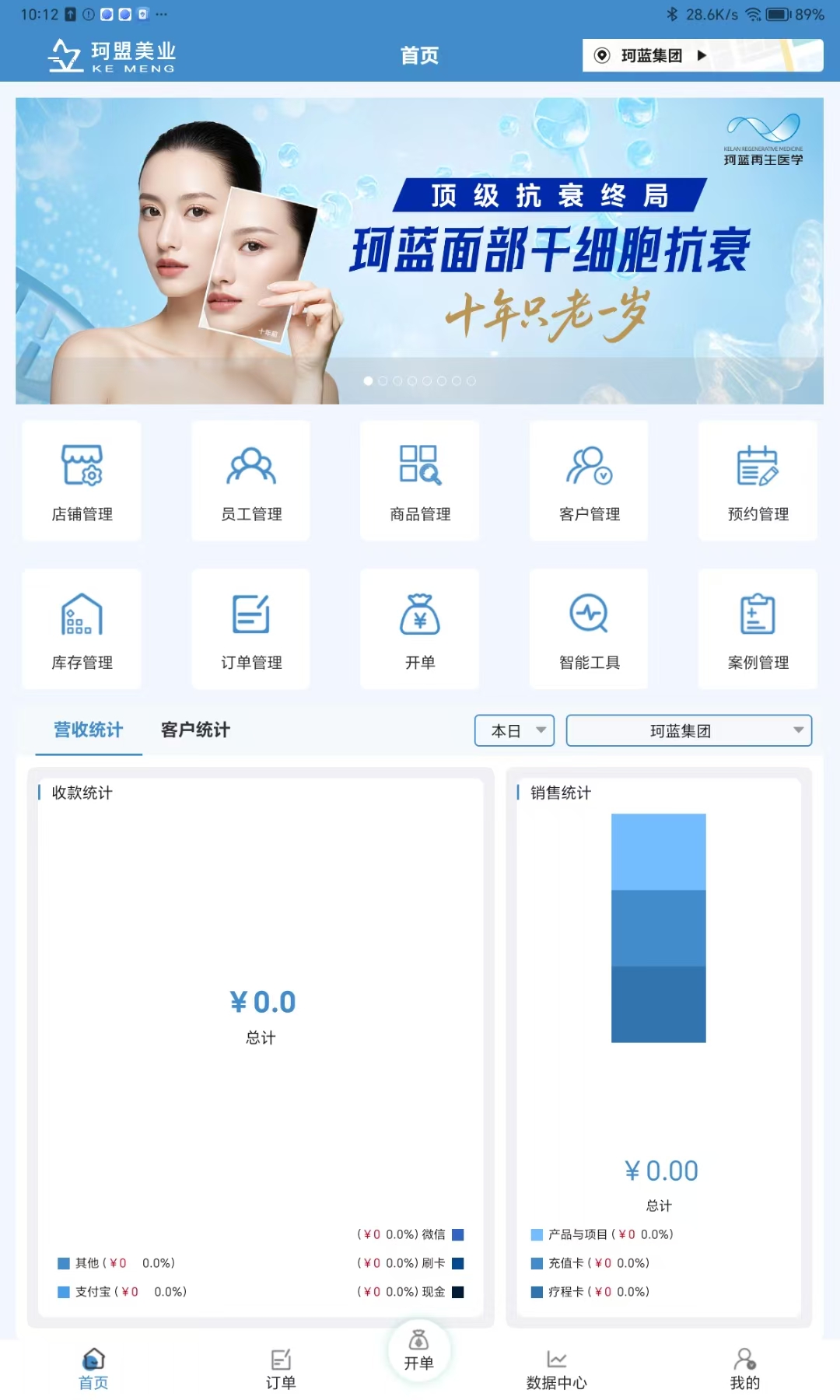This screenshot has width=840, height=1400.
Task: Open 商品管理 (product management)
Action: pos(419,480)
